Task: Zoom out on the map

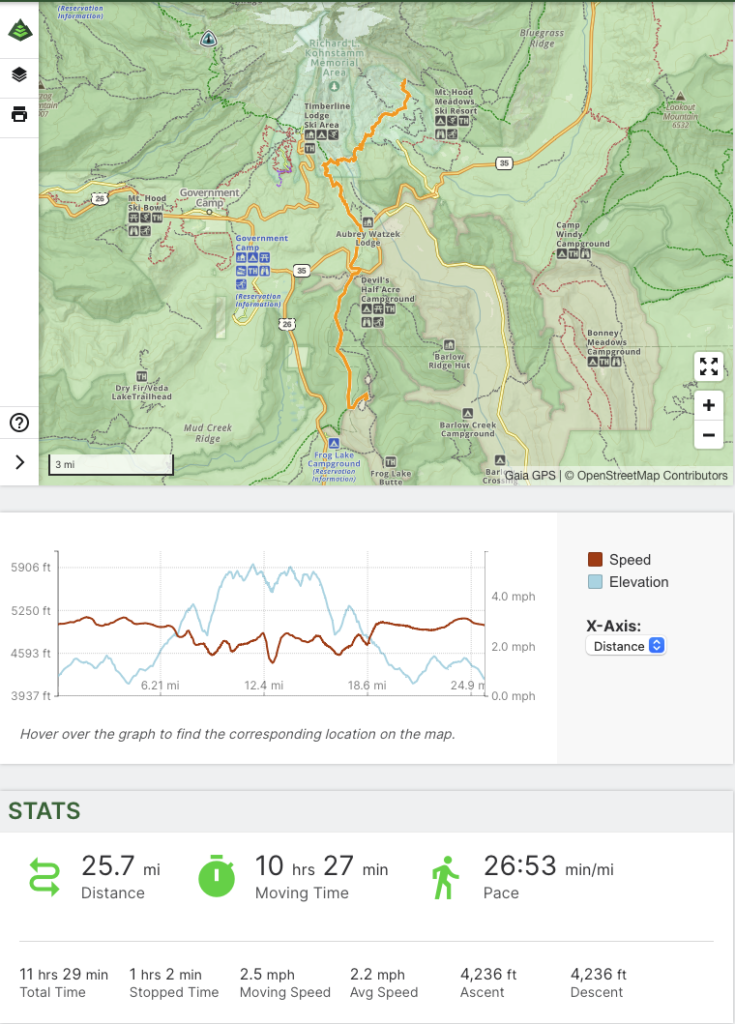Action: pyautogui.click(x=708, y=435)
